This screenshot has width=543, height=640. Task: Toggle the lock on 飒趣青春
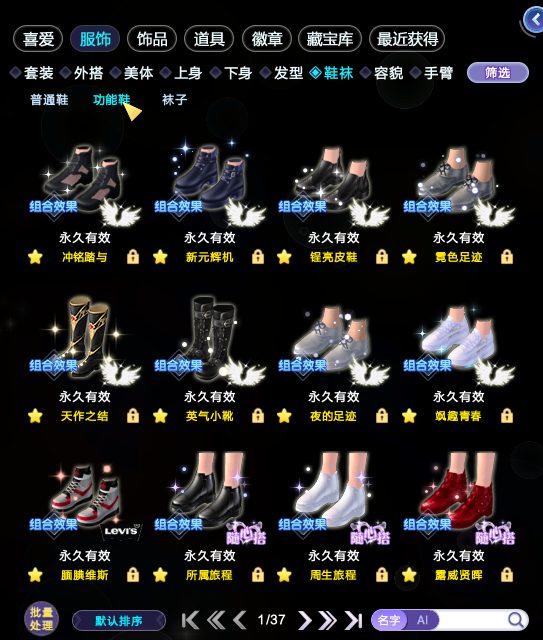point(507,416)
